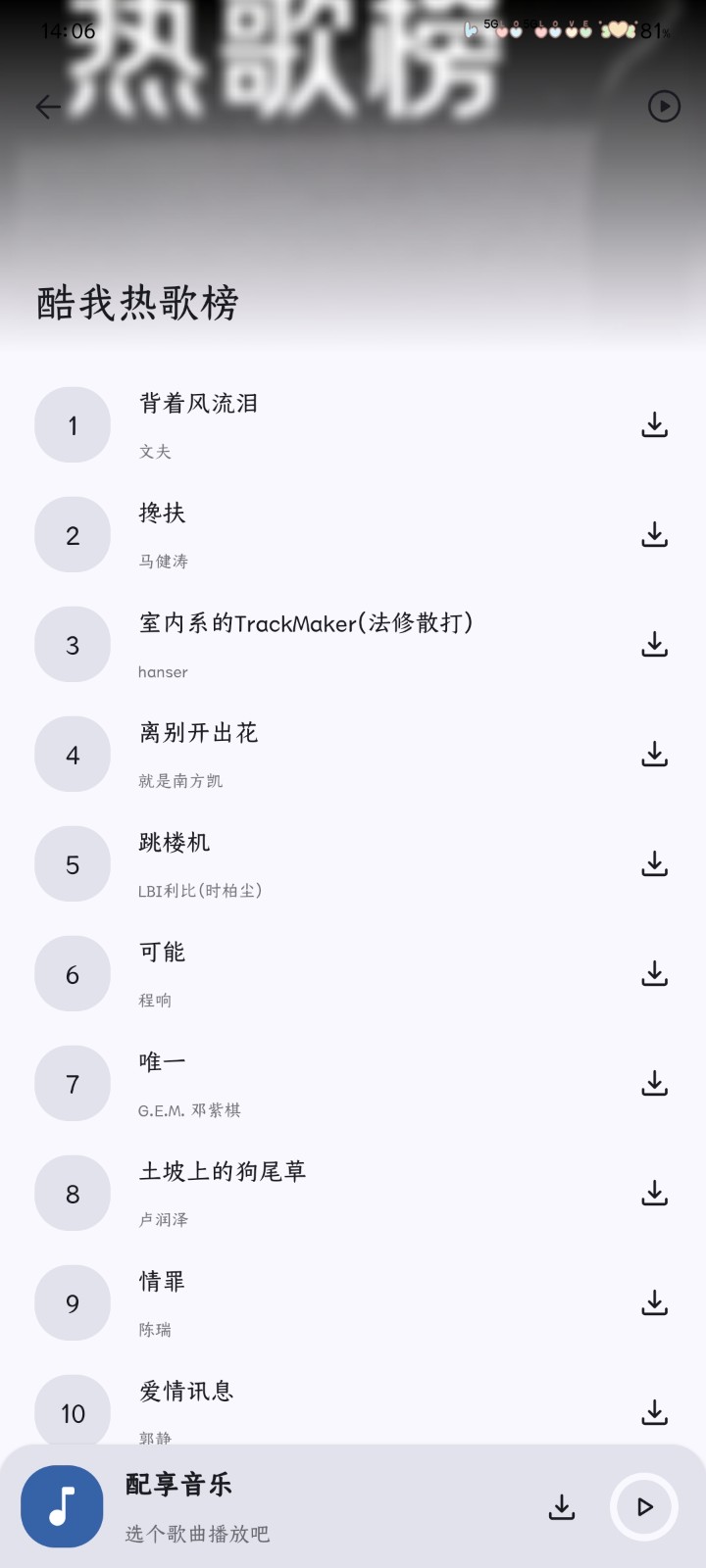Download 跳楼机 by LBI利比
The image size is (706, 1568).
tap(654, 864)
